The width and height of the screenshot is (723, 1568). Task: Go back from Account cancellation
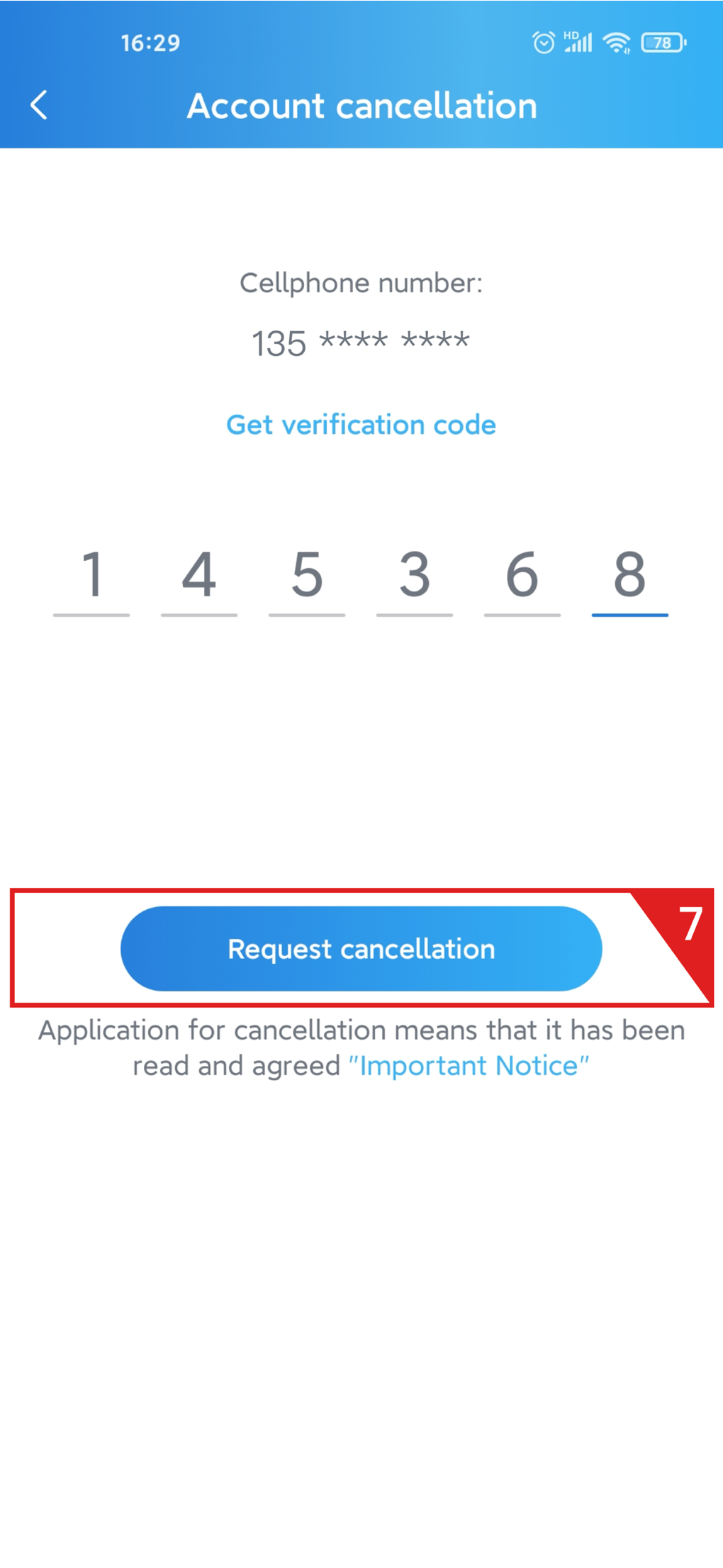[40, 106]
